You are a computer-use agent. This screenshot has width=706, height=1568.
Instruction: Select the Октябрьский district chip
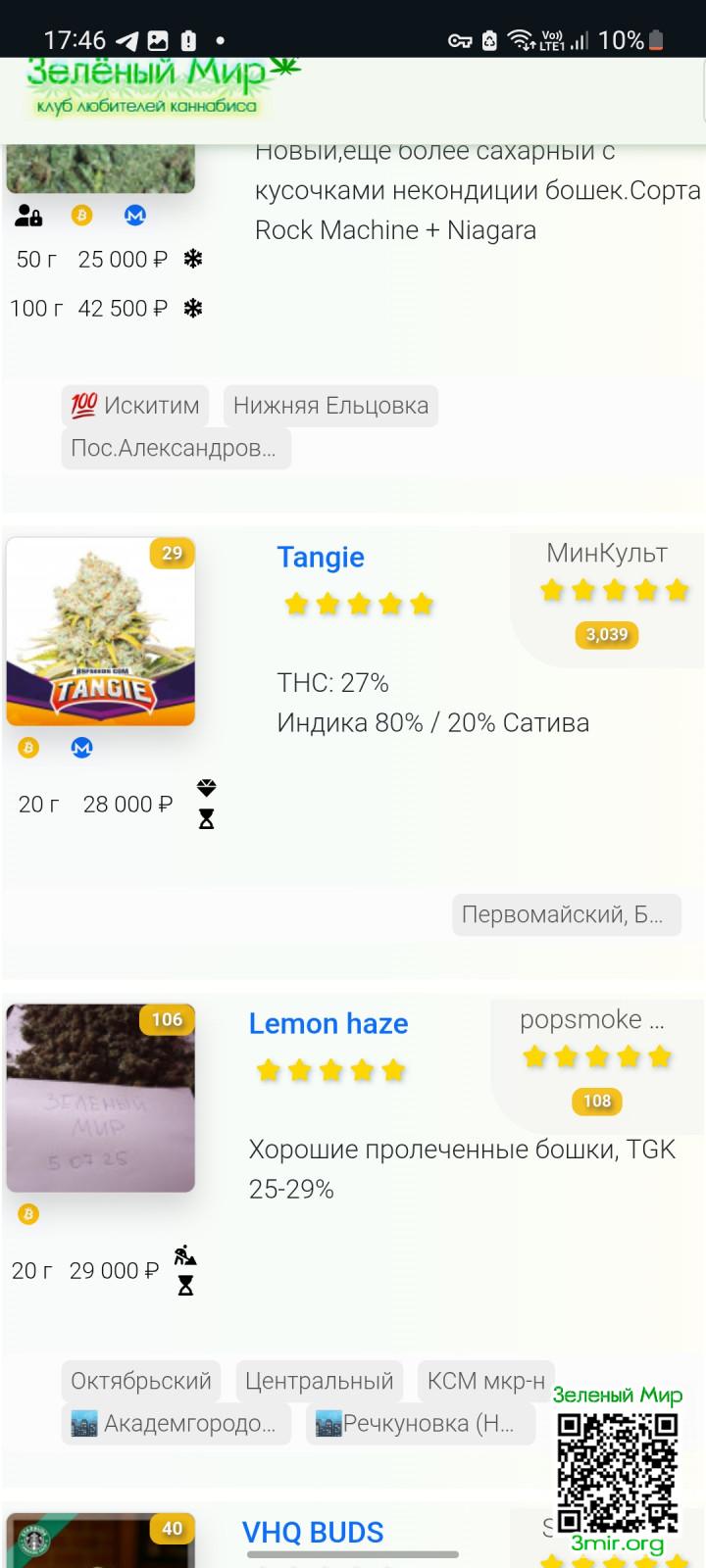(141, 1381)
